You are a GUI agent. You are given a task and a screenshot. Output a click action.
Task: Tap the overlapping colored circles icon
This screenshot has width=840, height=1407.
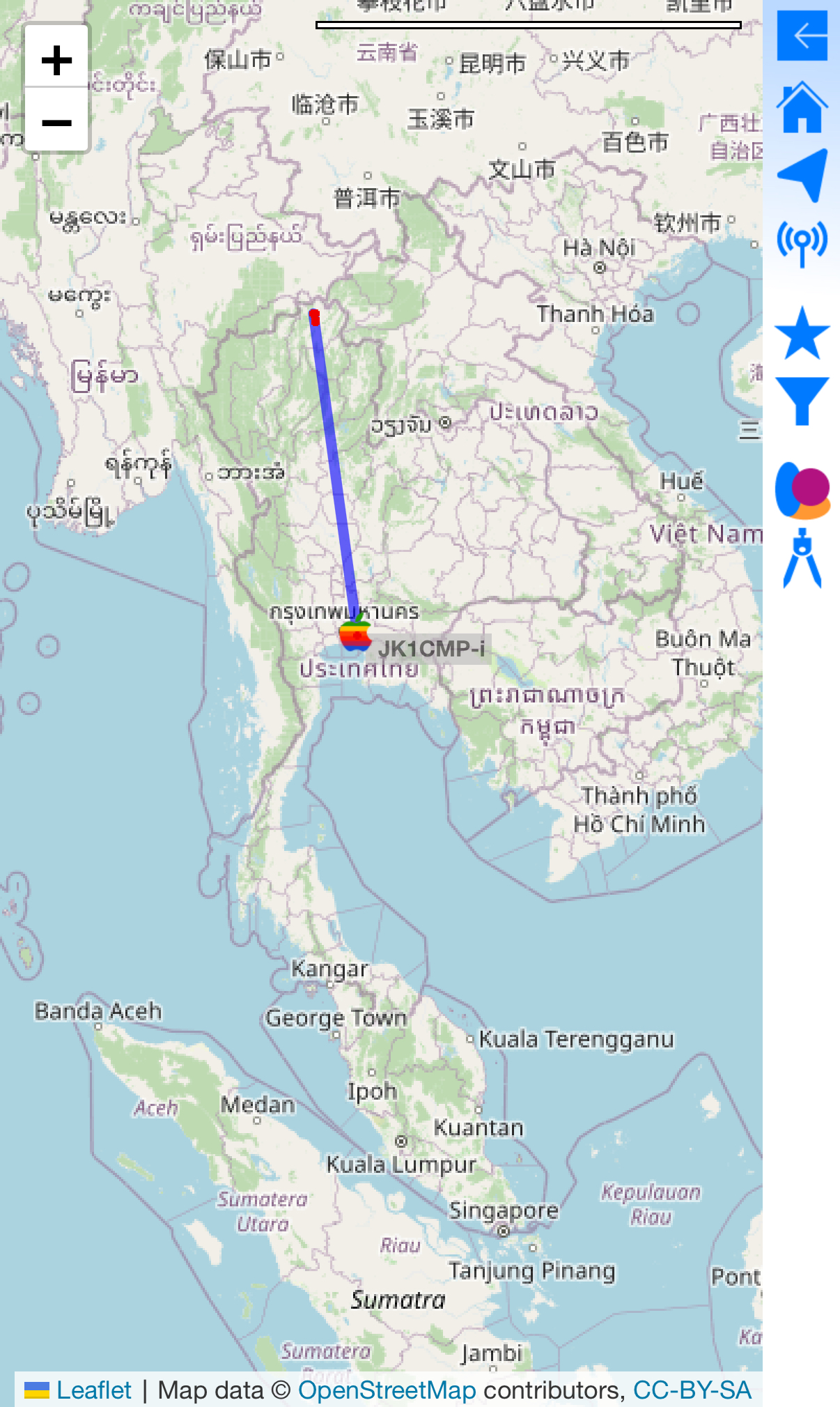click(803, 491)
